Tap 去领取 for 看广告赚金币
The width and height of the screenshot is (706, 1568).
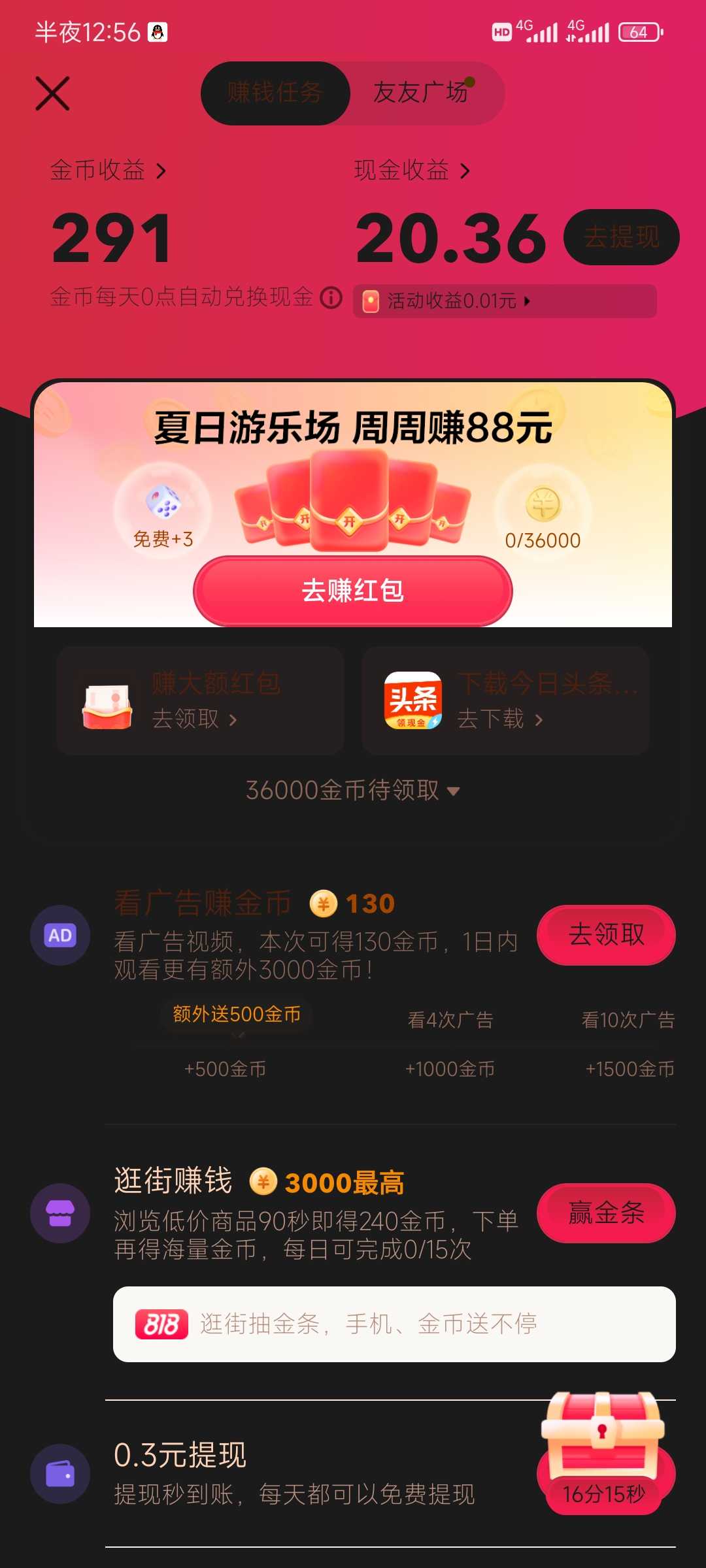(606, 935)
